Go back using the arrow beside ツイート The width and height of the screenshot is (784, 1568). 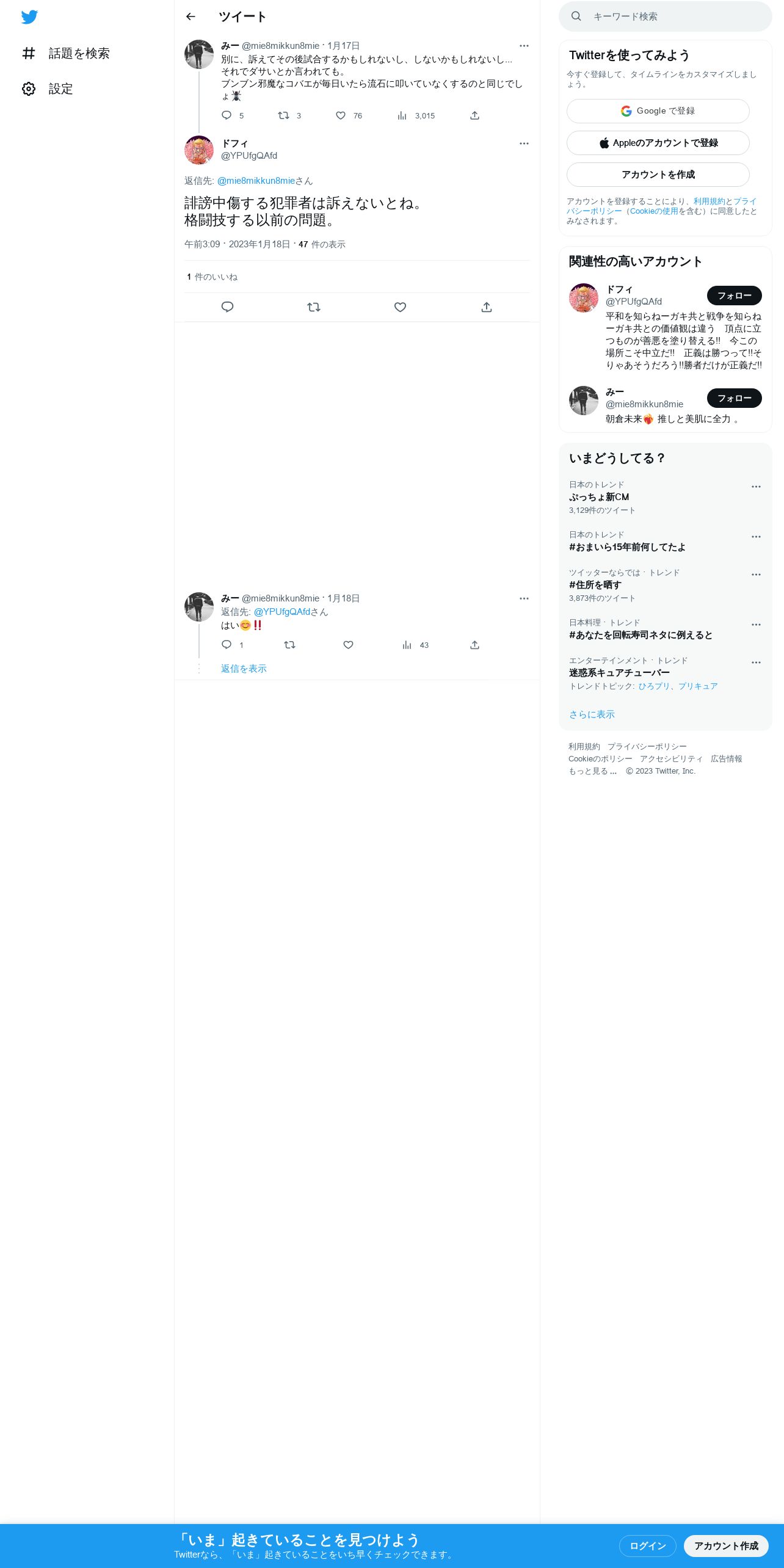click(x=191, y=16)
